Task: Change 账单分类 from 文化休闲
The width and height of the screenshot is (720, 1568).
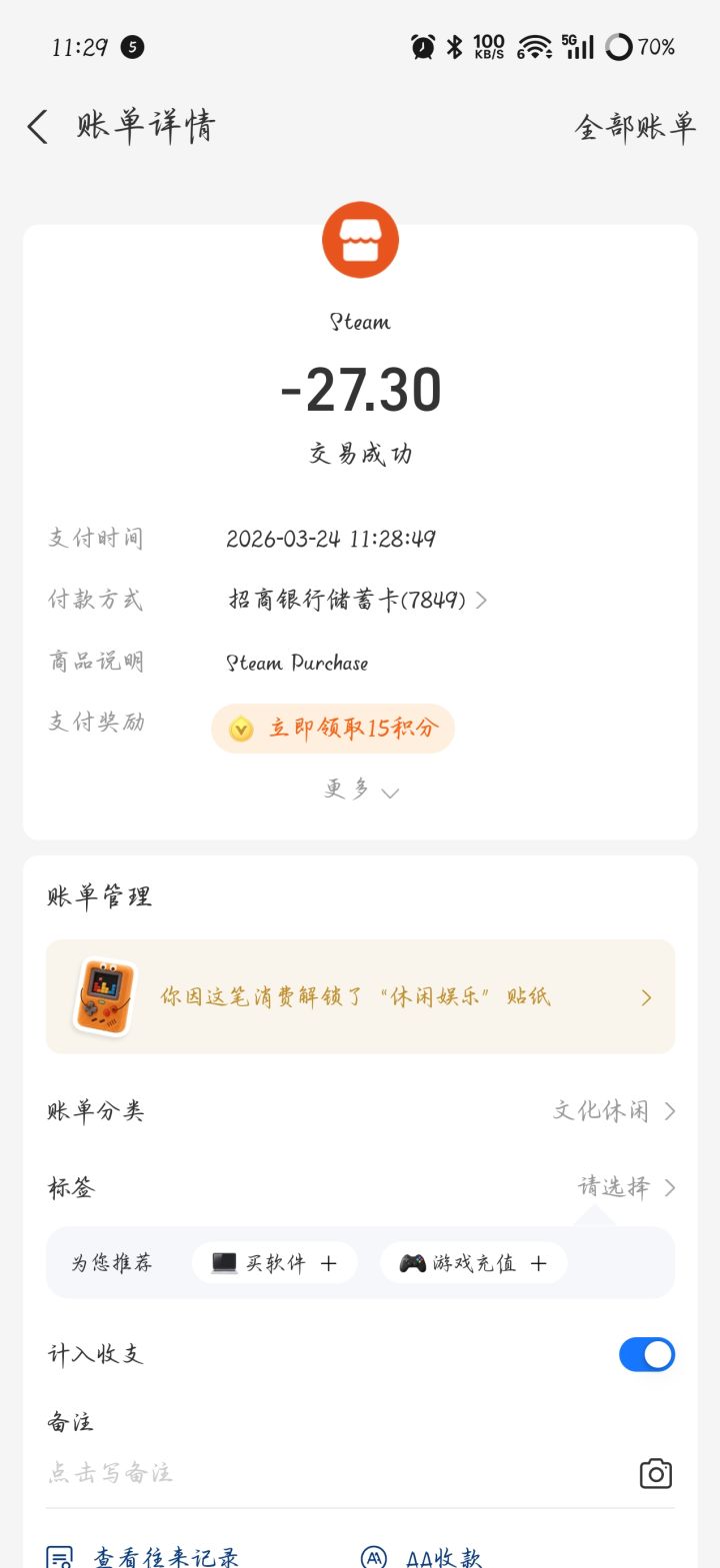Action: 614,1110
